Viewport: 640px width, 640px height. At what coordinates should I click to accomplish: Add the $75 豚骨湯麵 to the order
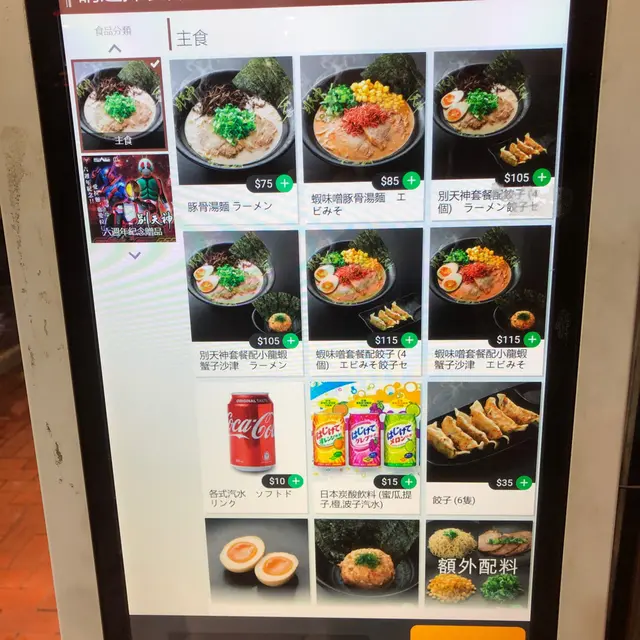[284, 183]
